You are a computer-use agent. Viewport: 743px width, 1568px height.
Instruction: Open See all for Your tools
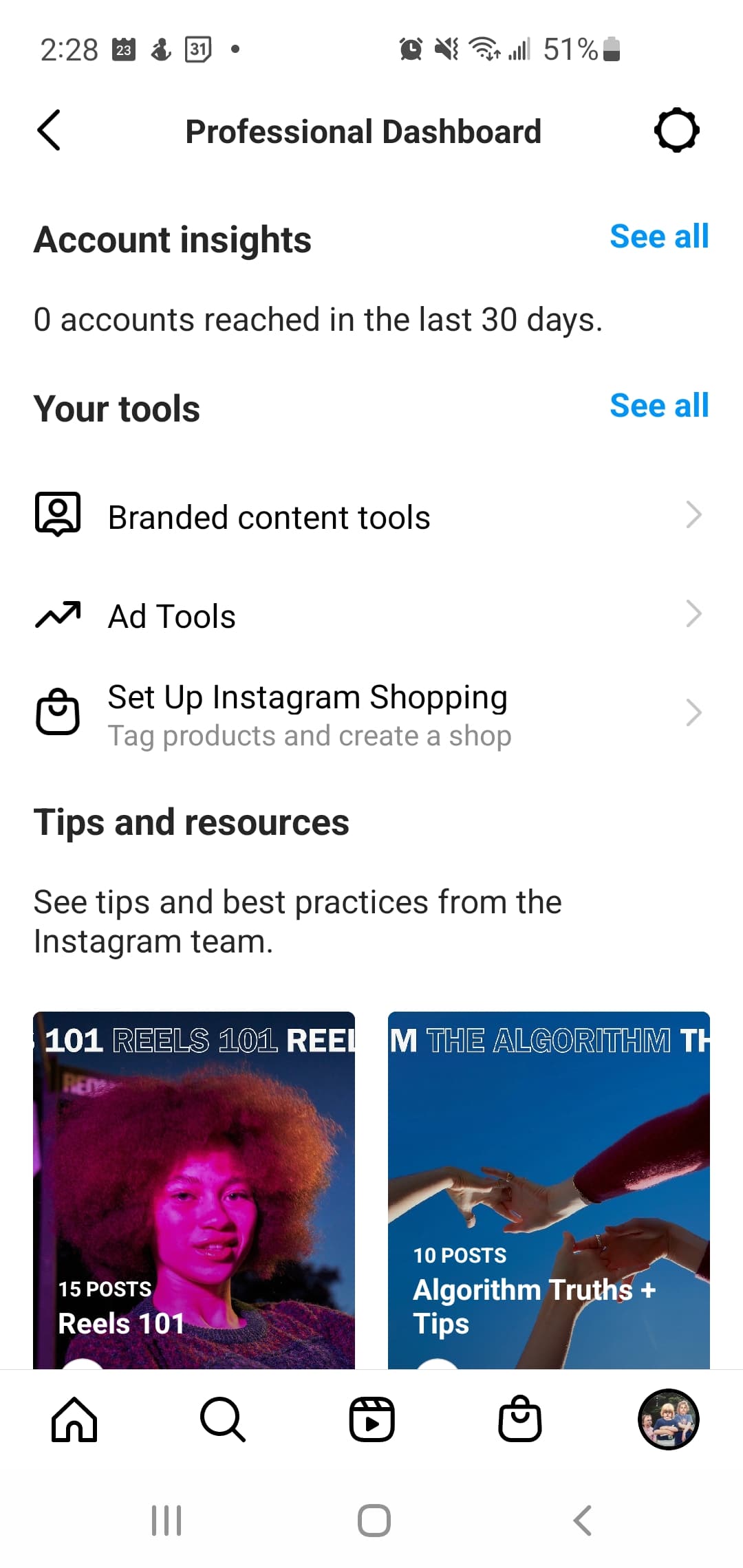(x=658, y=406)
